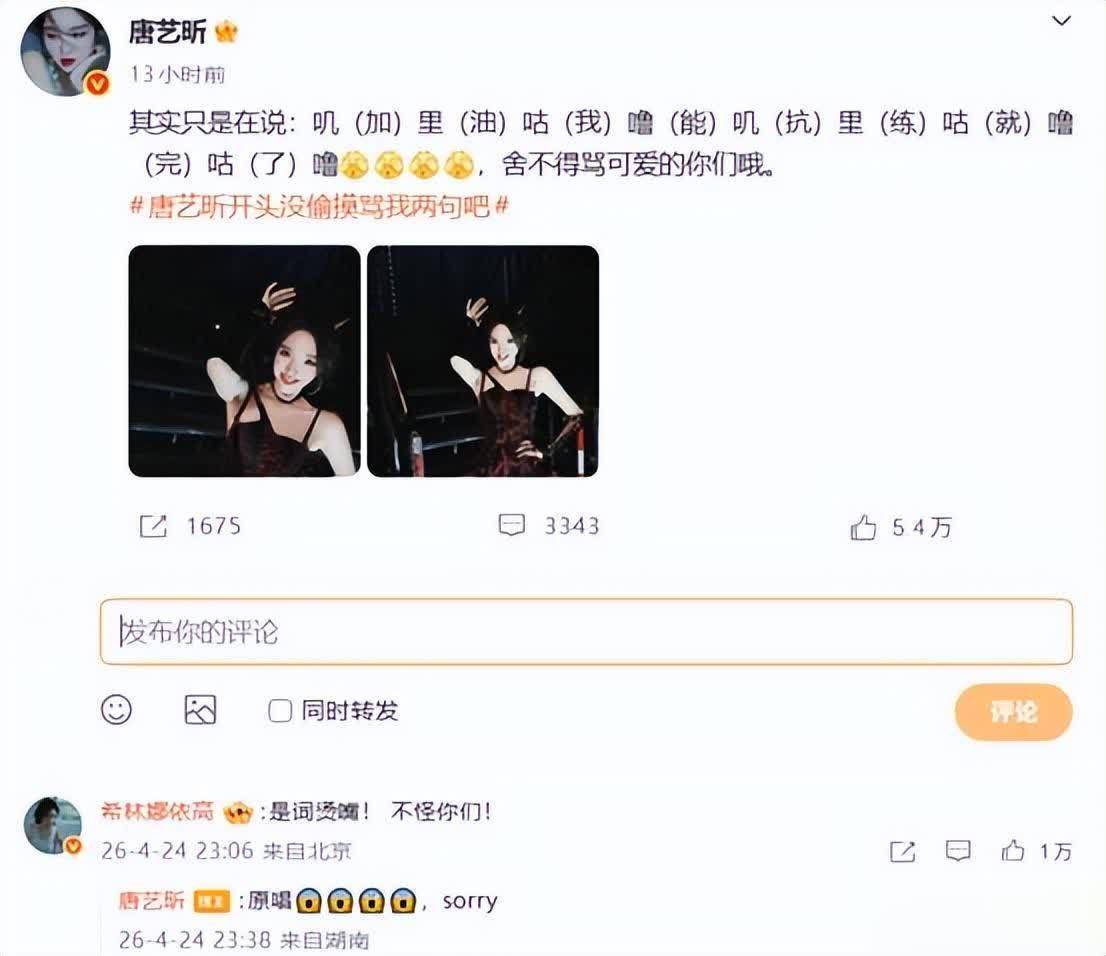
Task: Open hashtag #唐艺昕开头没偷摸骂我两句吧#
Action: pos(319,206)
